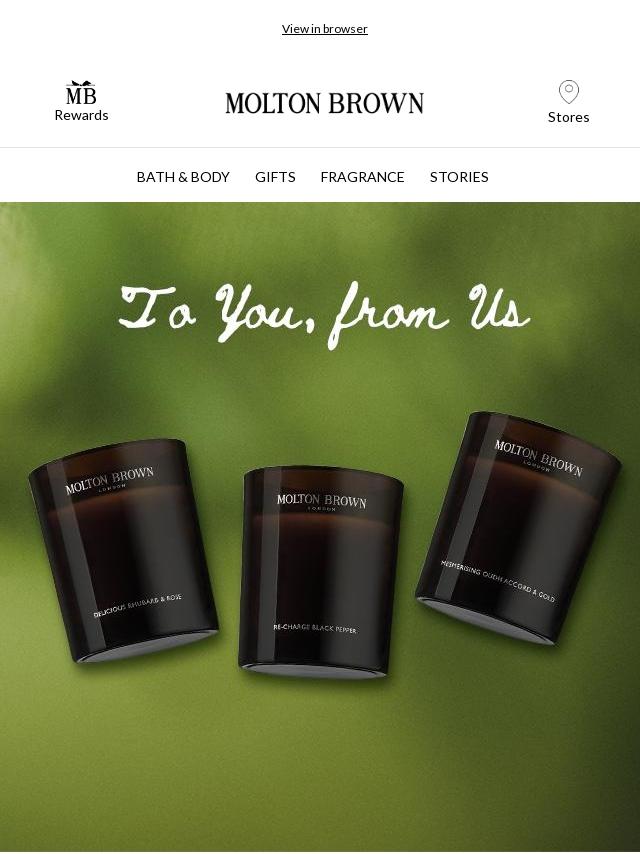The image size is (640, 854).
Task: Select the Gifts menu item
Action: pos(275,177)
